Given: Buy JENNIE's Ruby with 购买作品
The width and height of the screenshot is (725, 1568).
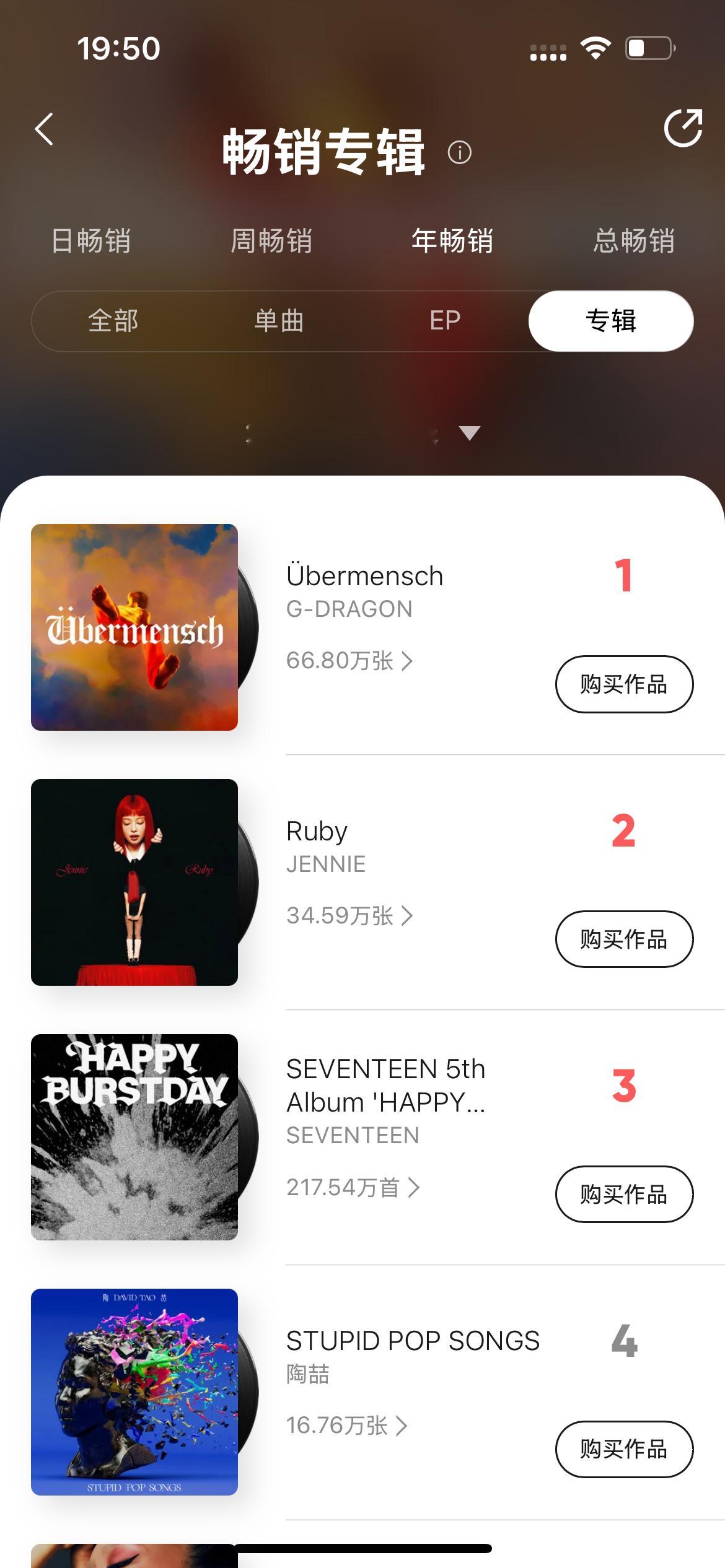Looking at the screenshot, I should click(623, 939).
